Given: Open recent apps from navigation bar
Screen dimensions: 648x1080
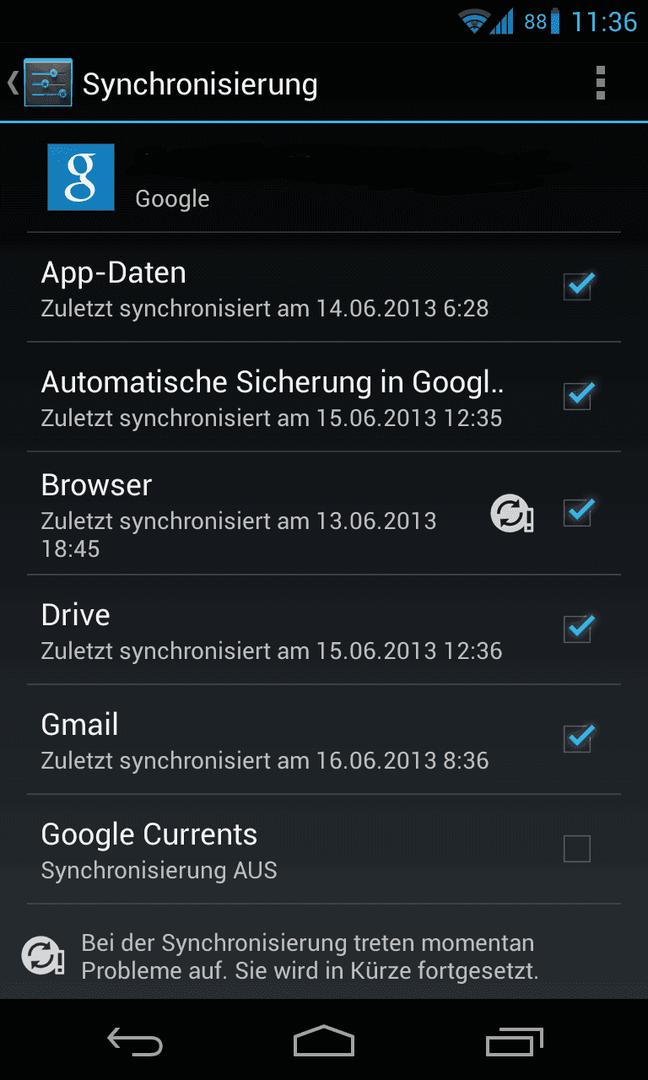Looking at the screenshot, I should click(x=514, y=1041).
